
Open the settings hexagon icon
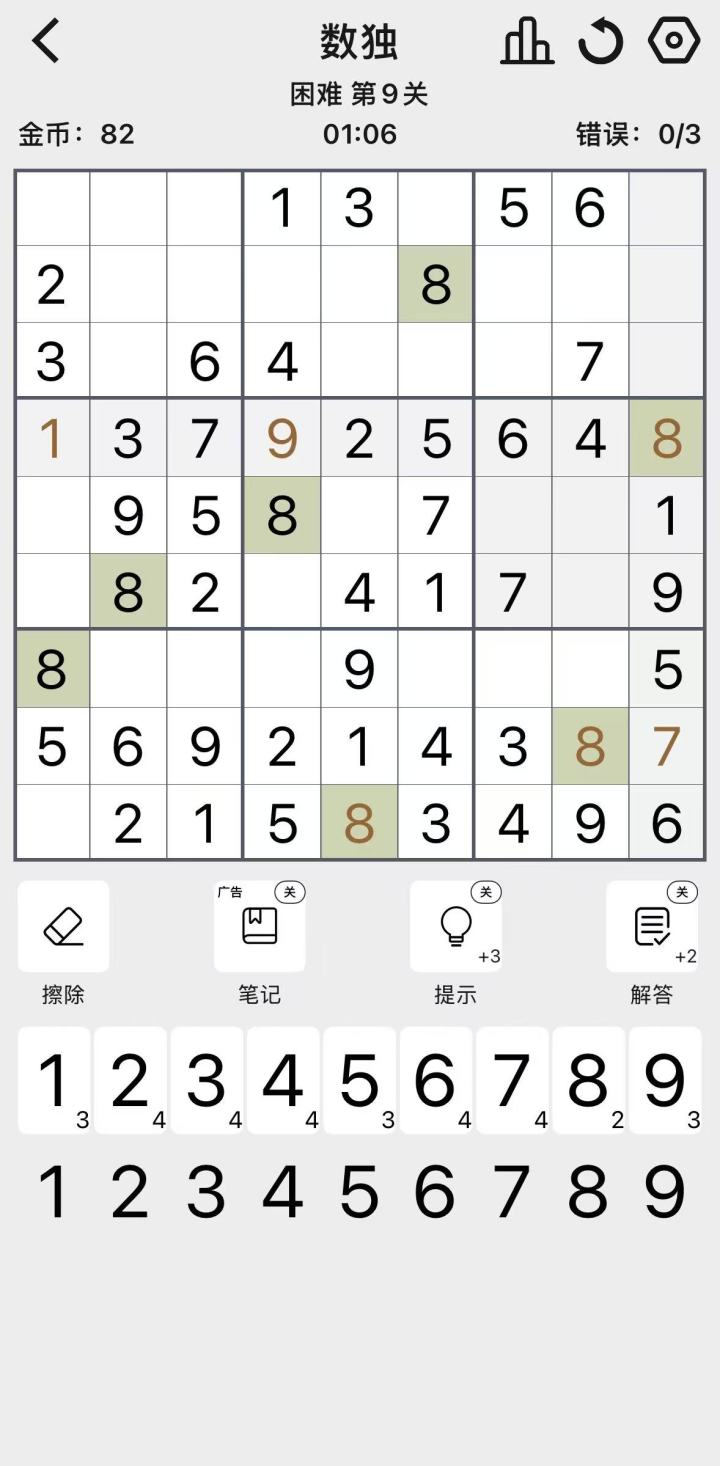pyautogui.click(x=674, y=40)
